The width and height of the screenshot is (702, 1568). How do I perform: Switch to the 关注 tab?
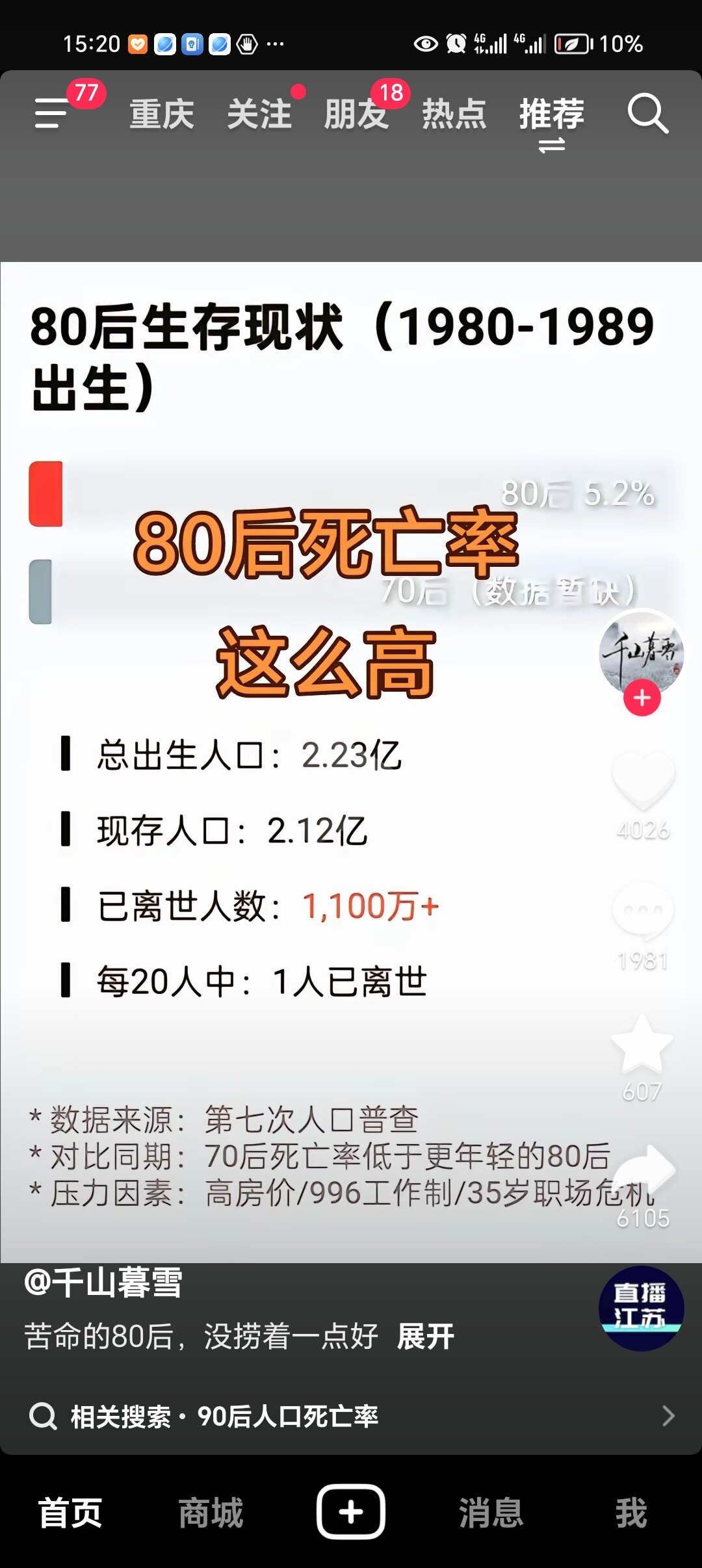(x=259, y=114)
